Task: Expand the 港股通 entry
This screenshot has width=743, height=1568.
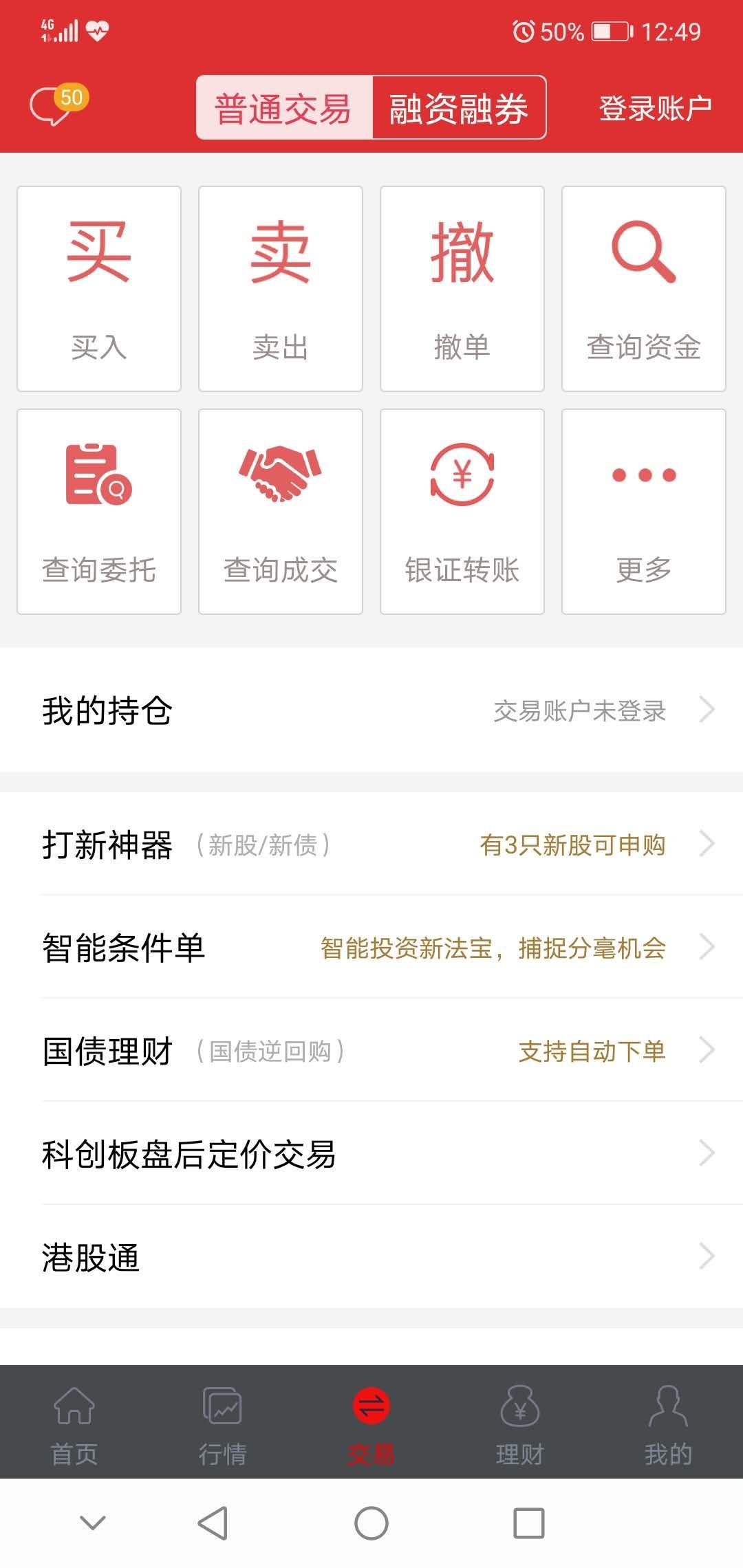Action: [x=371, y=1259]
